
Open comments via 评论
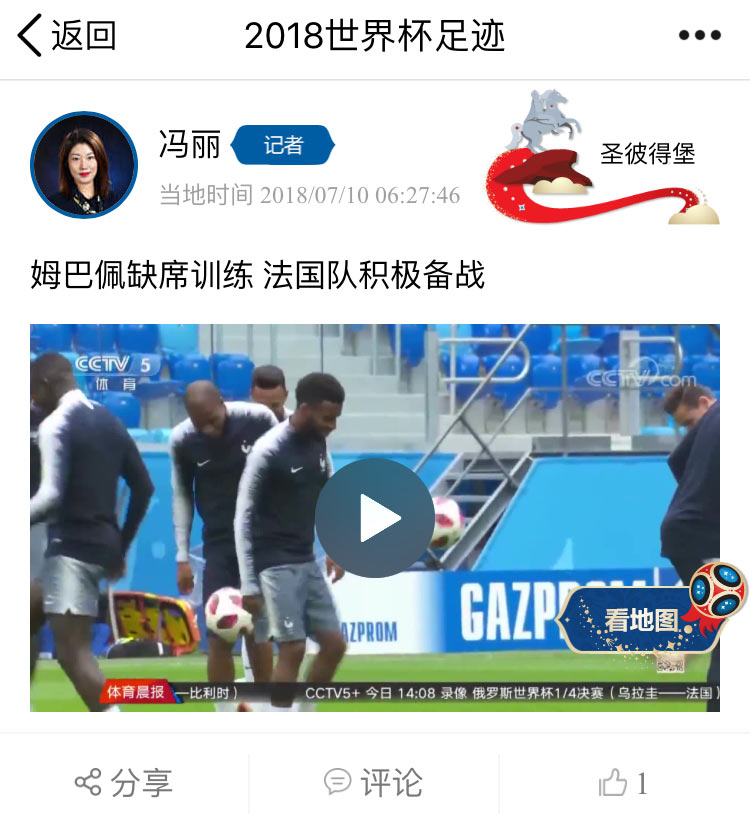click(x=374, y=782)
